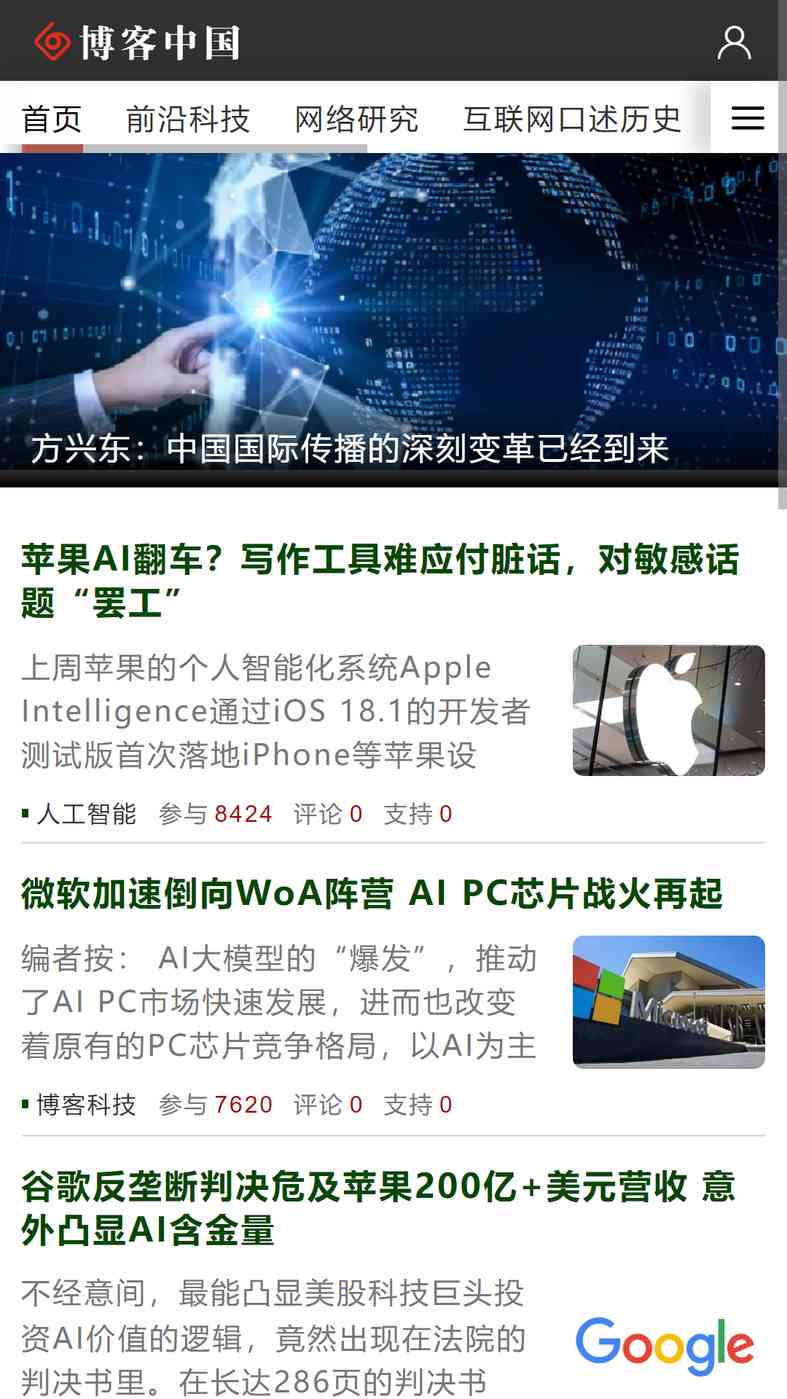Open the user account icon
The width and height of the screenshot is (787, 1399).
(734, 42)
